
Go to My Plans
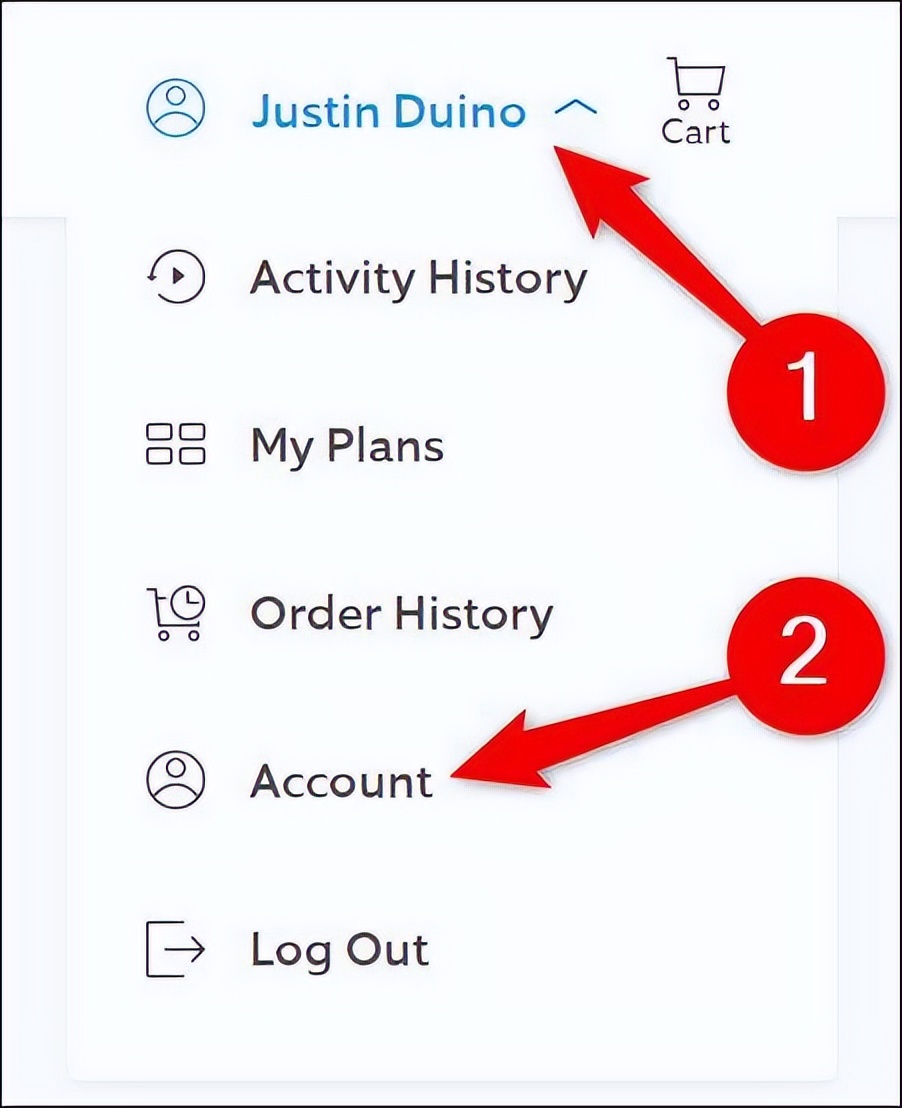(x=346, y=446)
